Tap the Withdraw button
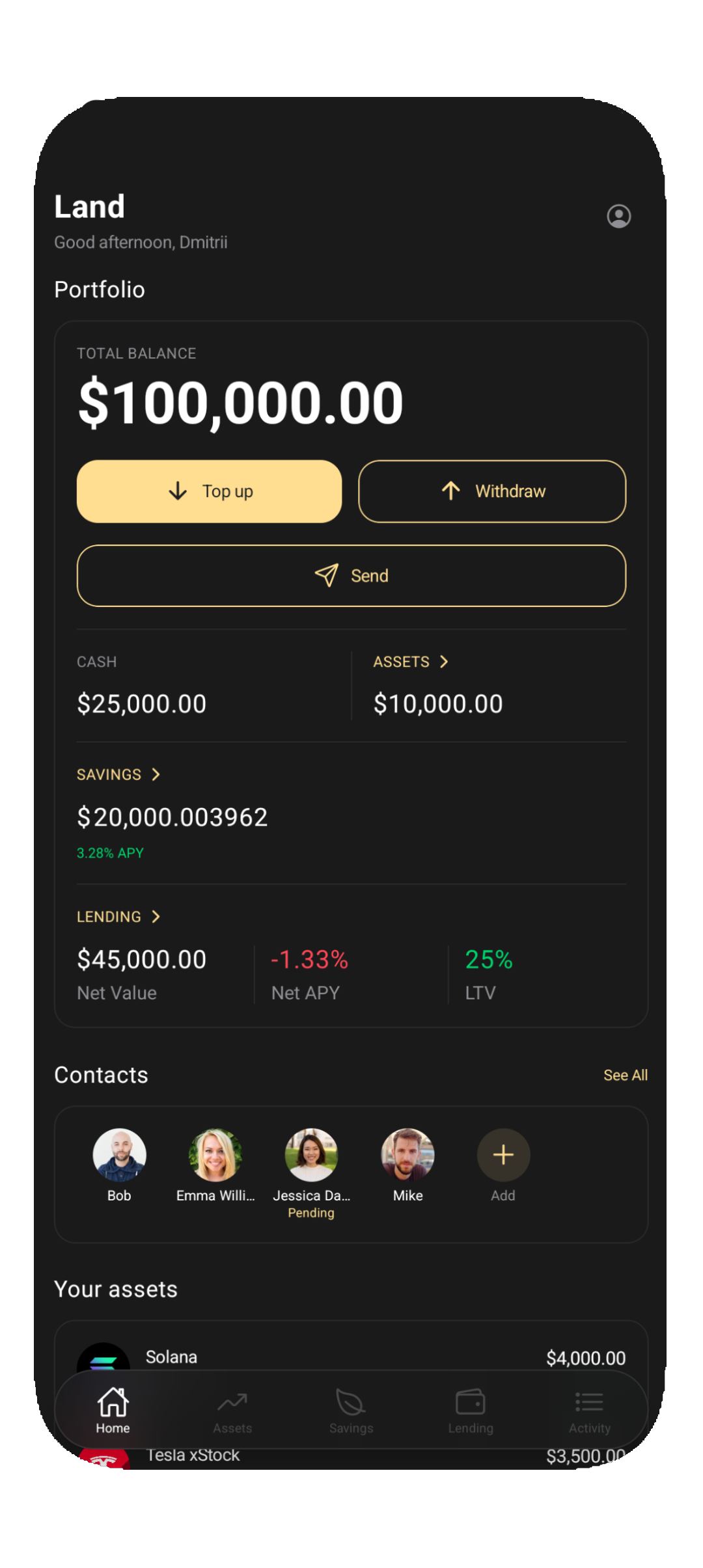This screenshot has width=703, height=1568. 491,491
